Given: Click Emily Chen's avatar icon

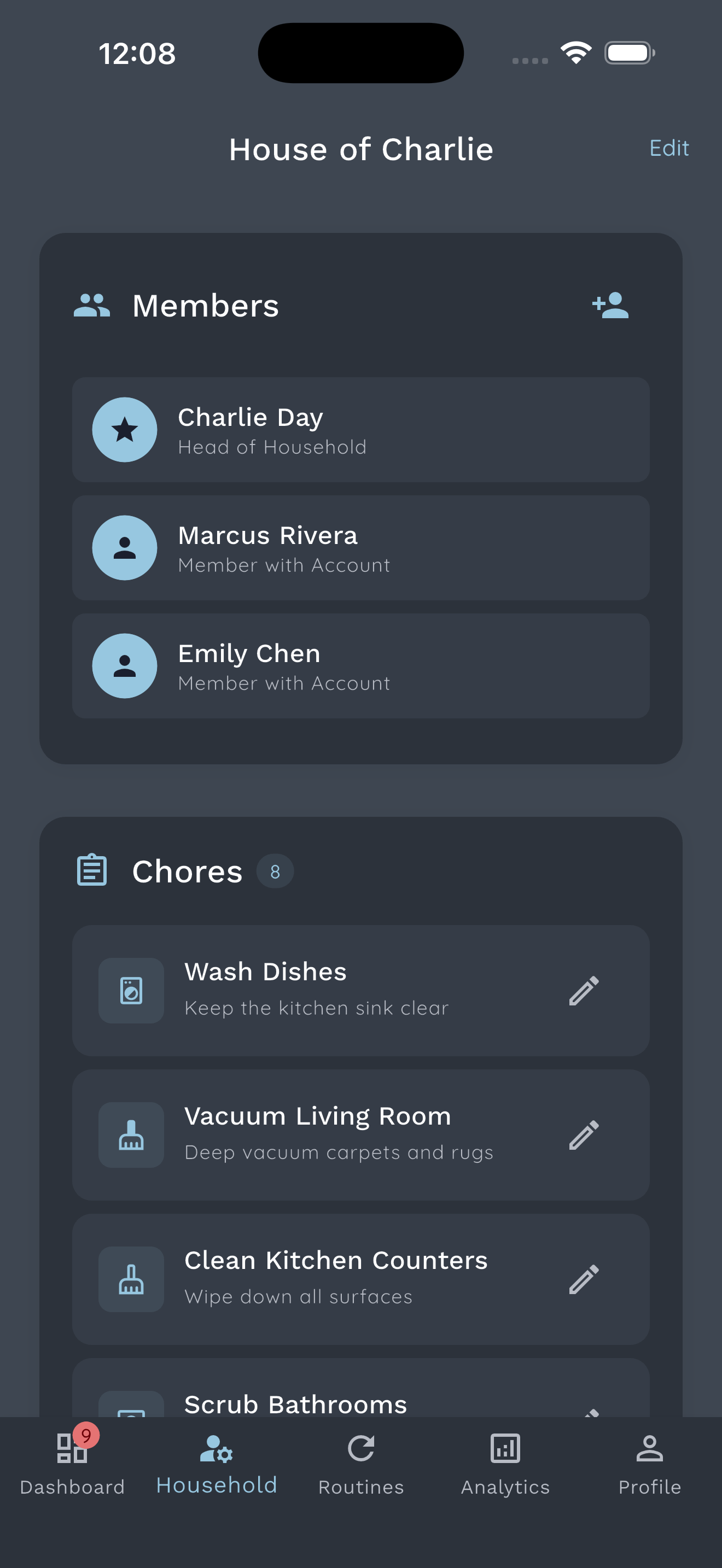Looking at the screenshot, I should [125, 665].
